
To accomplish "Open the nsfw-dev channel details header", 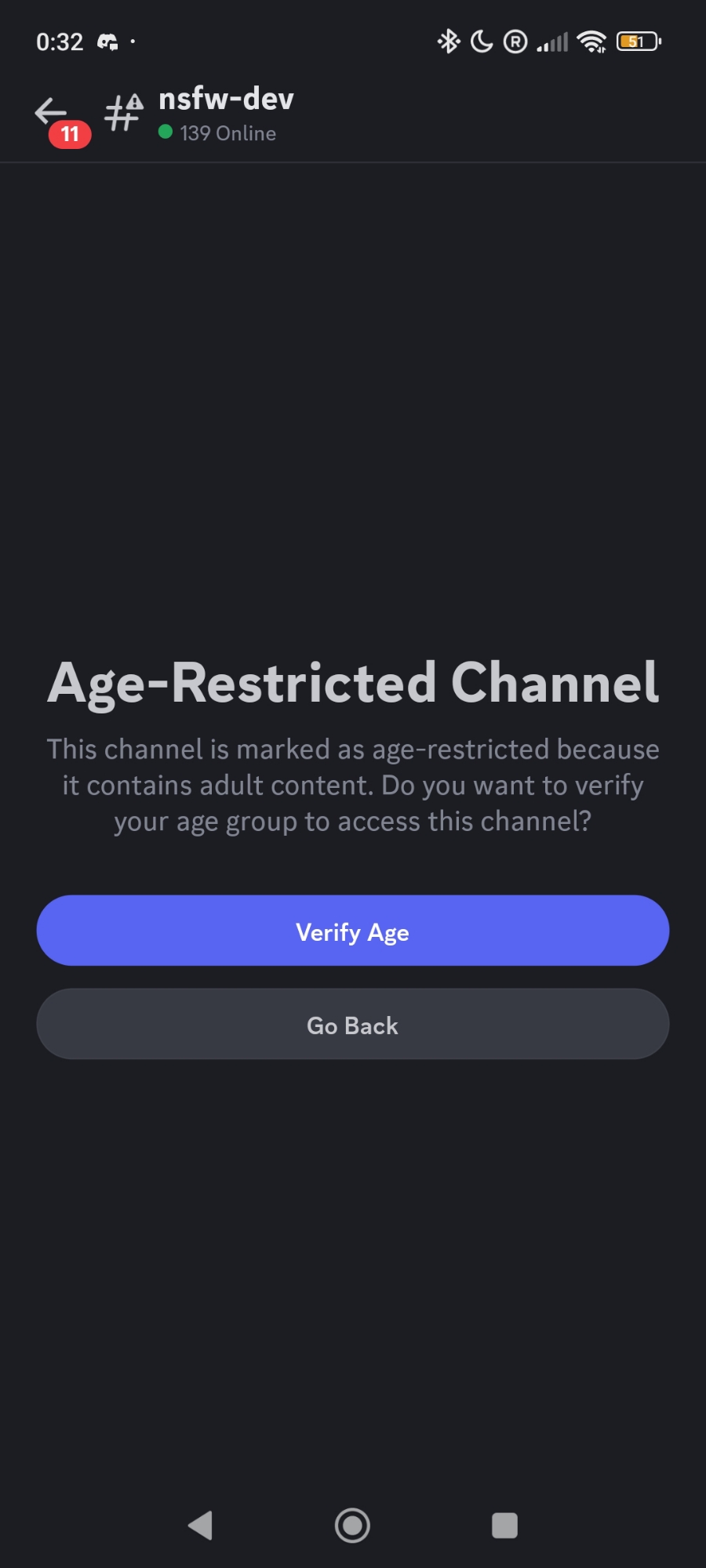I will [x=226, y=114].
